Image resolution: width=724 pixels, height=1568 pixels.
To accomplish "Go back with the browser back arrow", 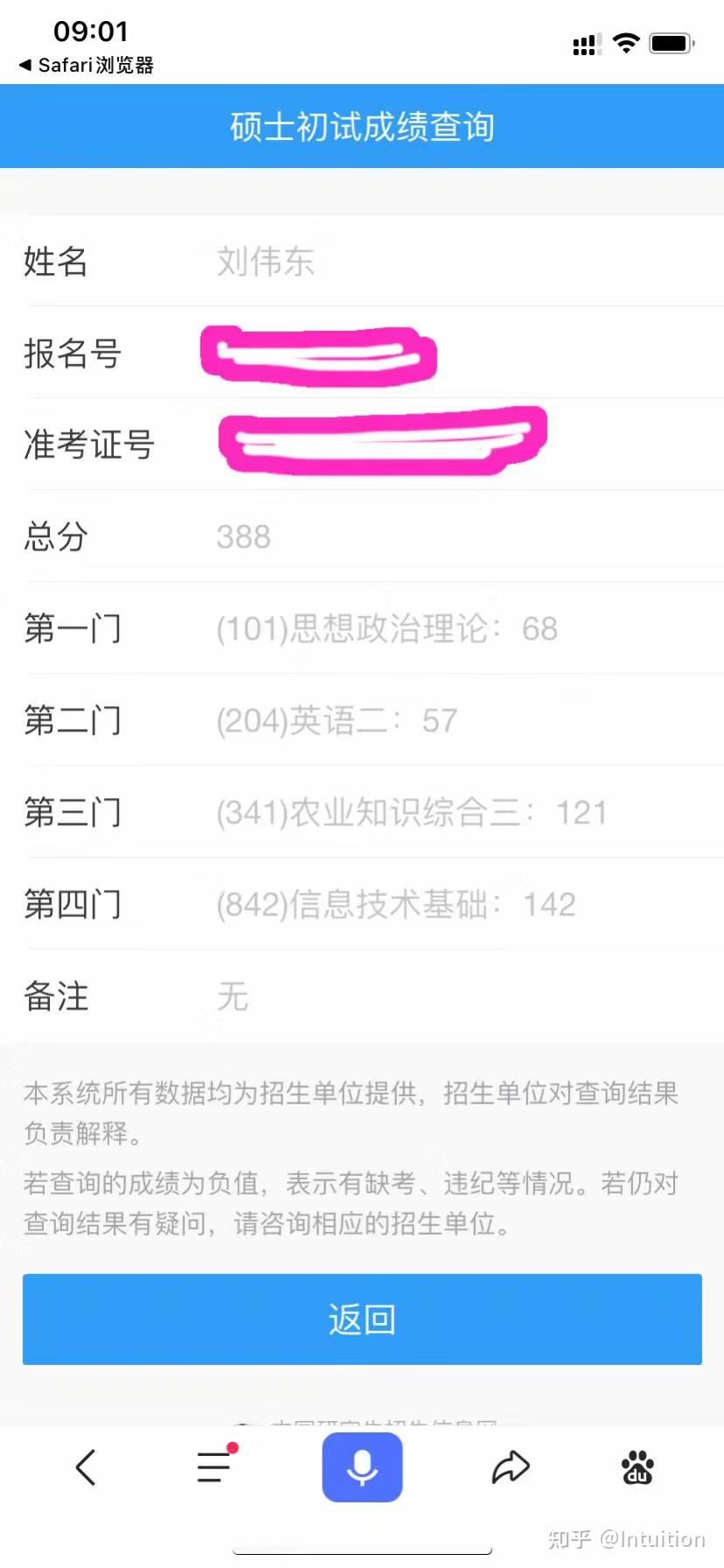I will [86, 1467].
